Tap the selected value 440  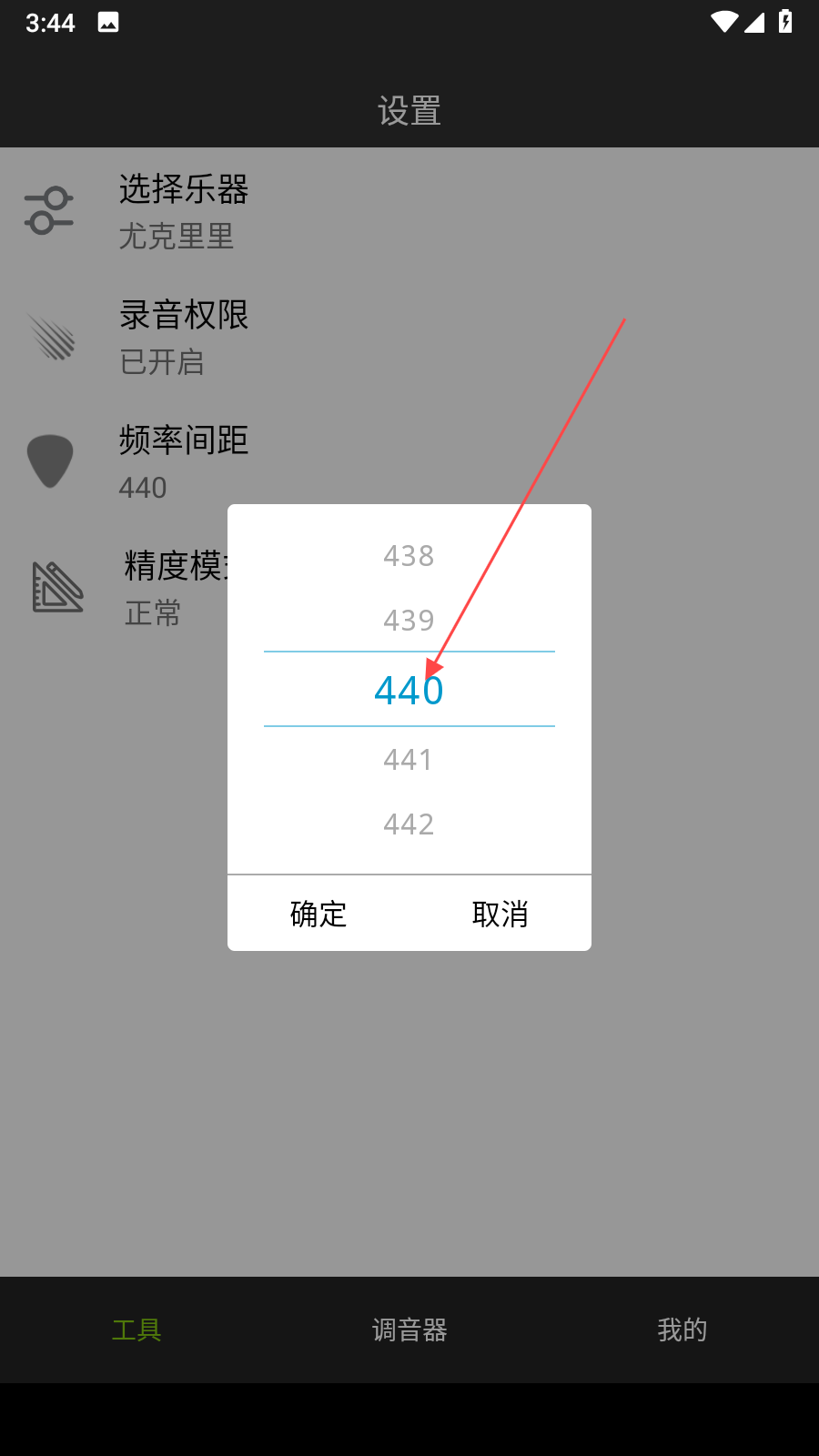pos(409,690)
